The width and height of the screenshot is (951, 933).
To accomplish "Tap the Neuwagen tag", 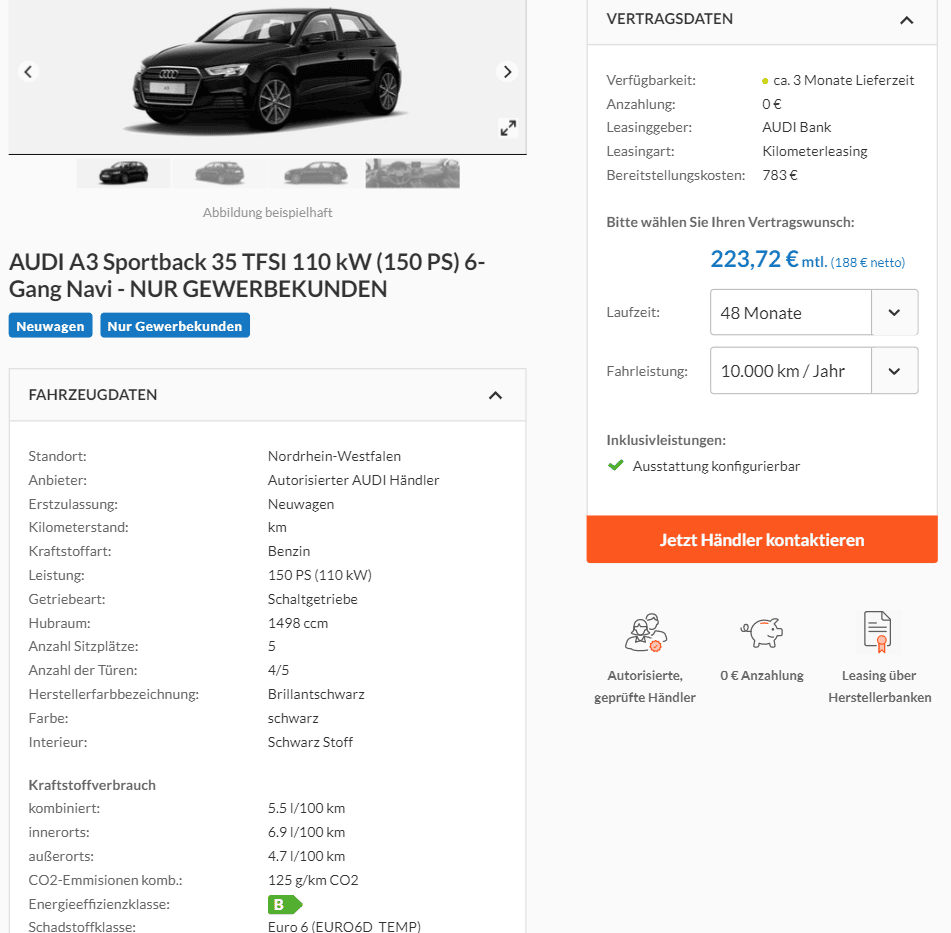I will [50, 326].
